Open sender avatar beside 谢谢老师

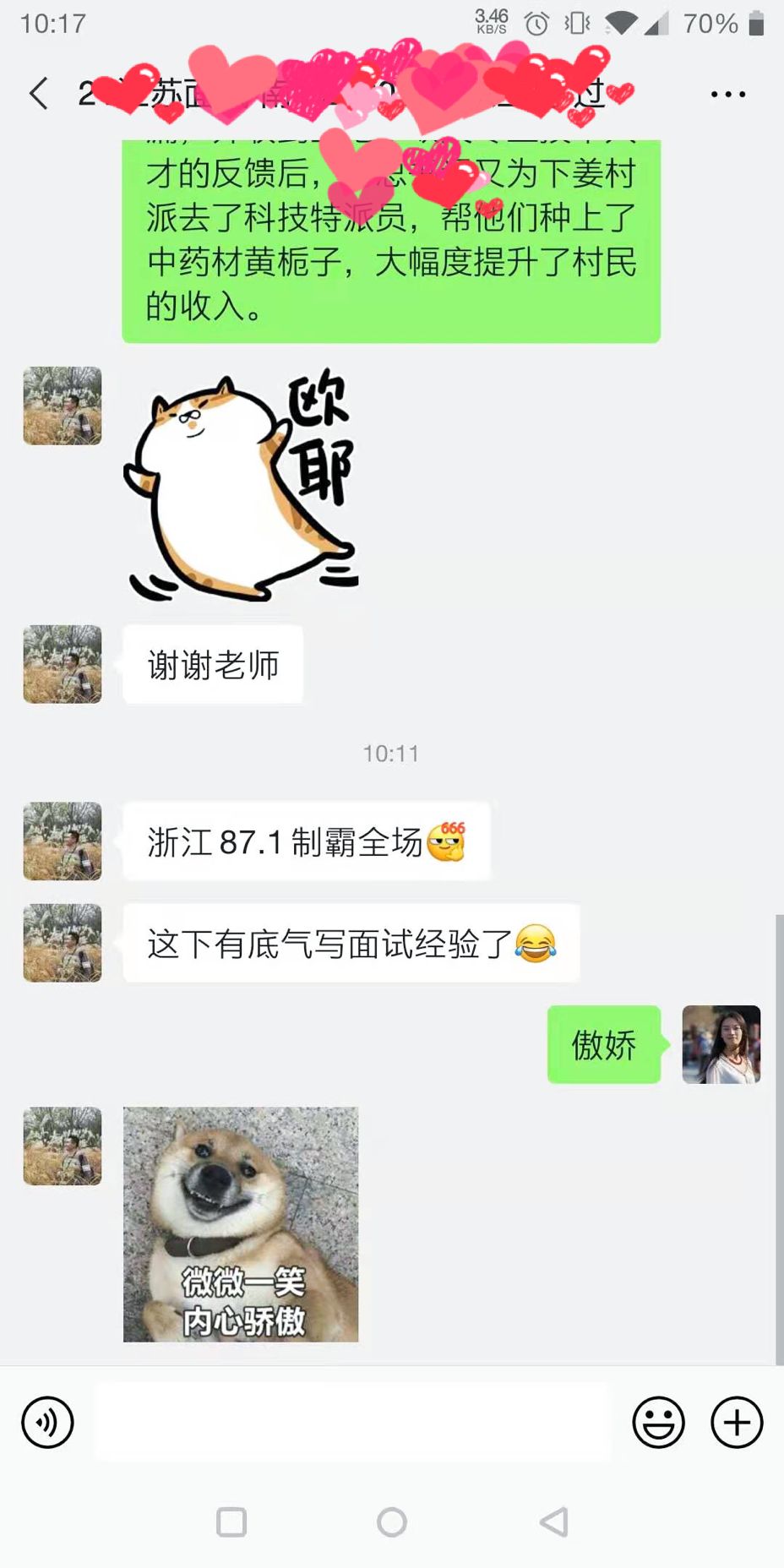coord(63,665)
